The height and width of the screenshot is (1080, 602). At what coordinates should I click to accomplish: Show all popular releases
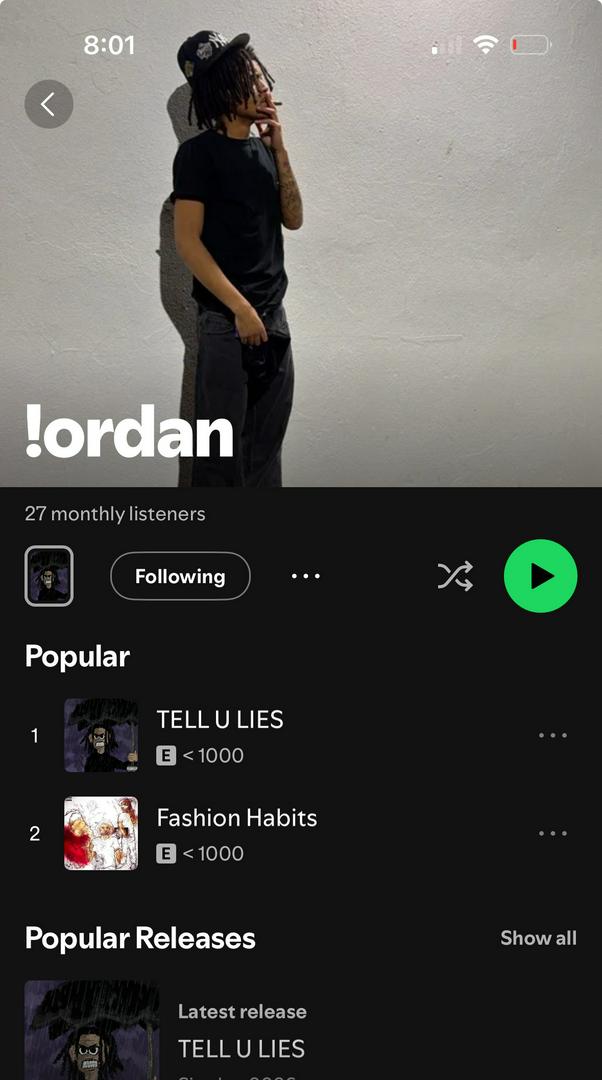(538, 938)
